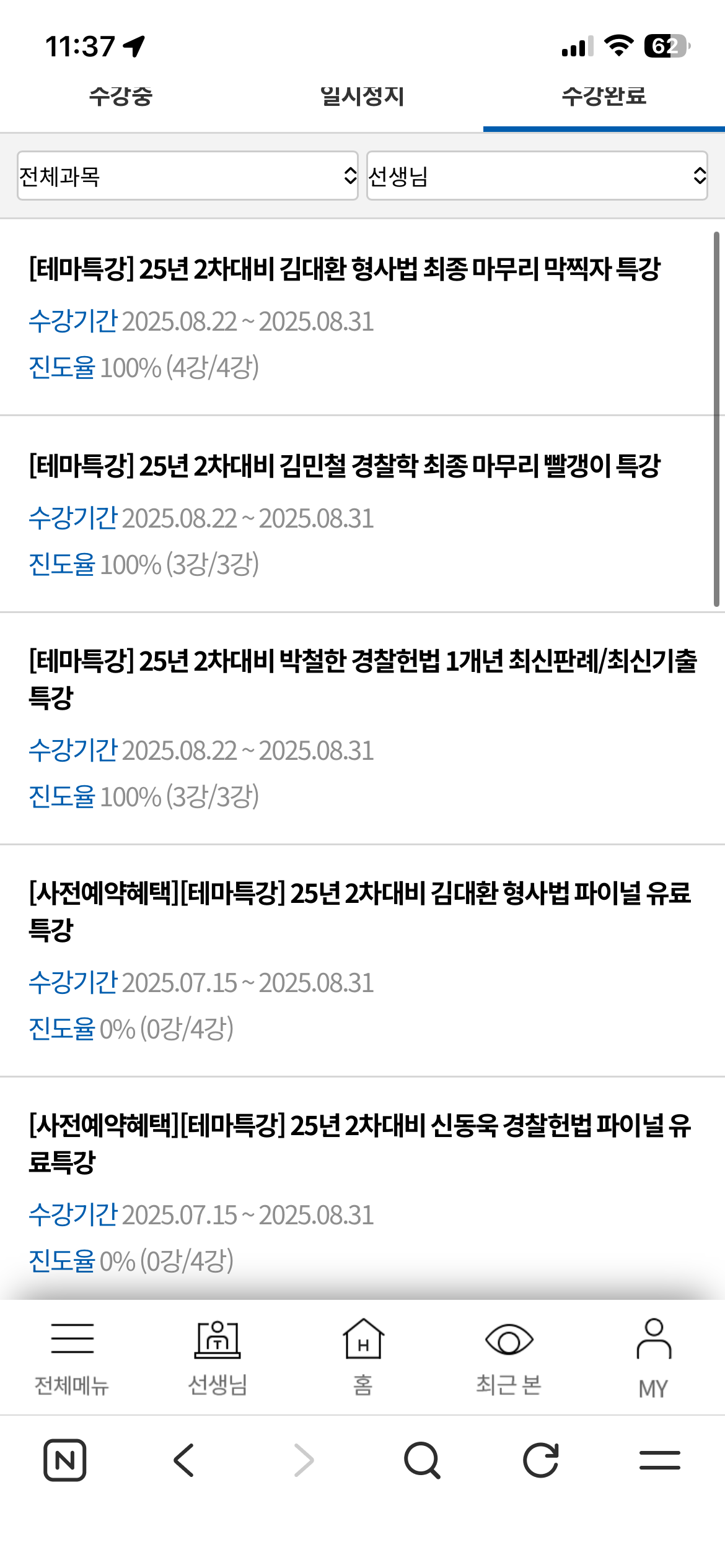725x1568 pixels.
Task: Switch to the 일시정지 tab
Action: [362, 97]
